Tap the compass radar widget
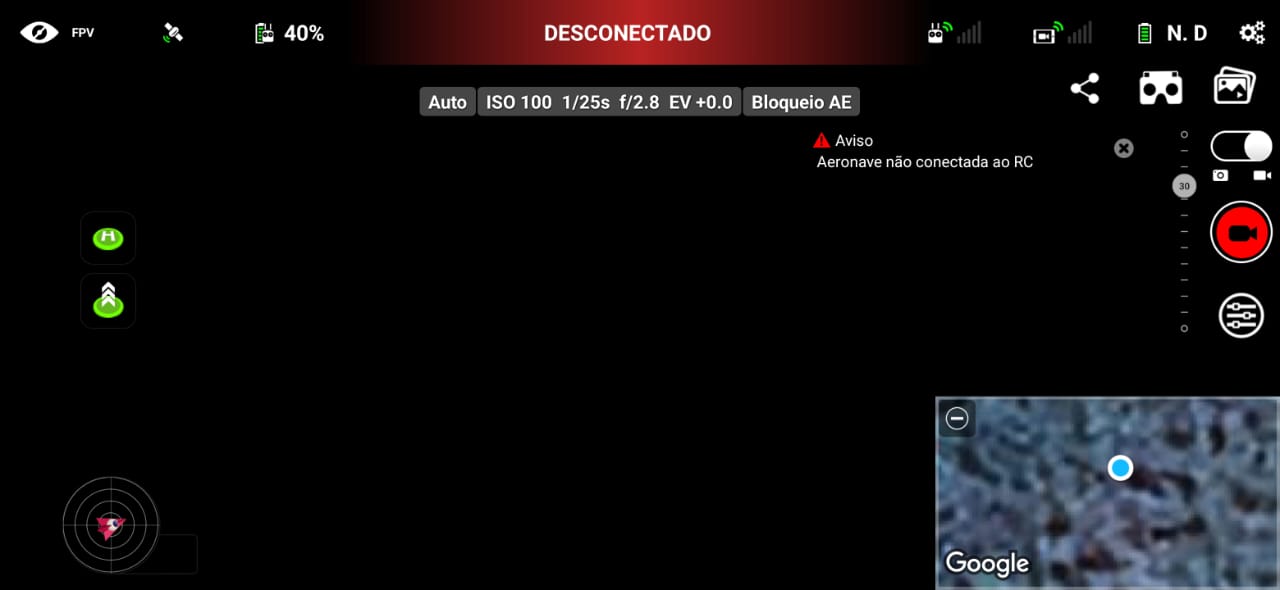 point(110,524)
